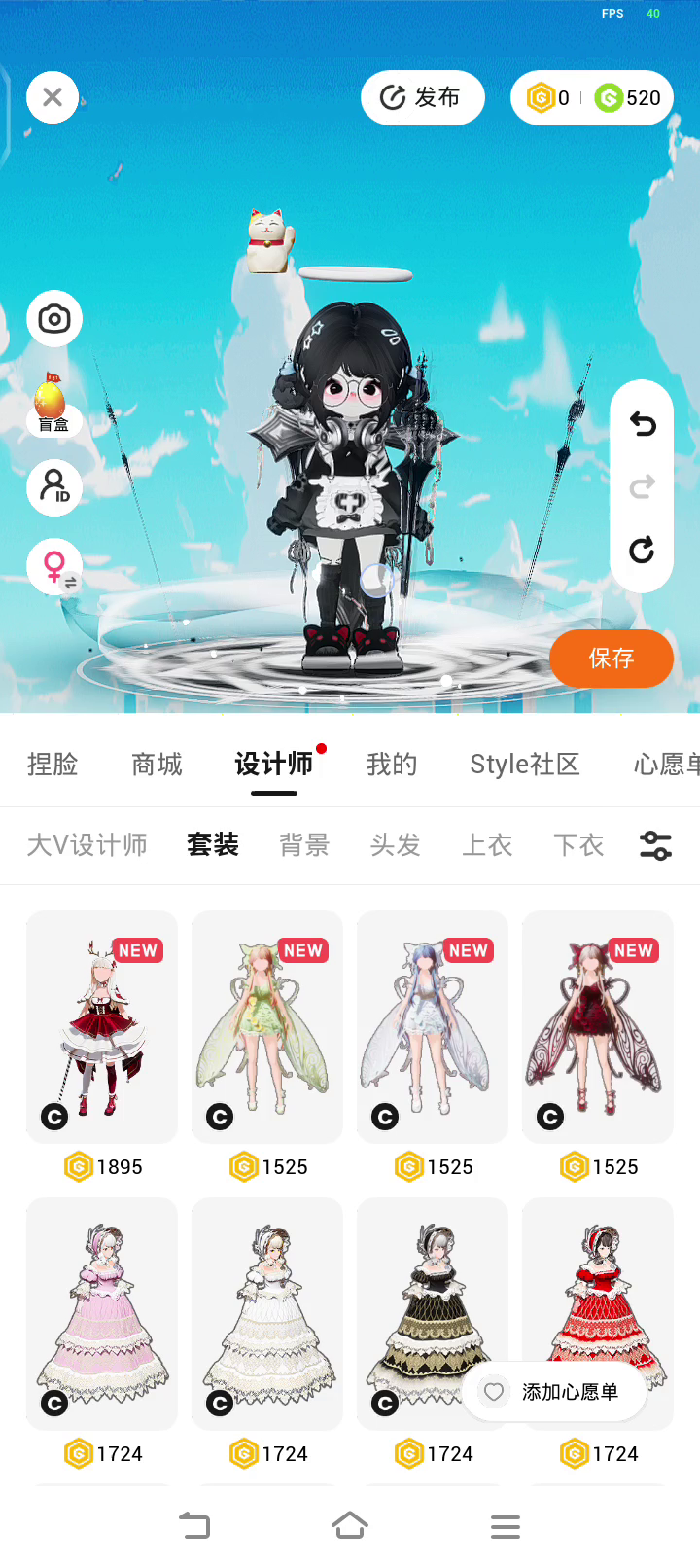Go to the 商城 tab
This screenshot has height=1568, width=700.
(157, 765)
